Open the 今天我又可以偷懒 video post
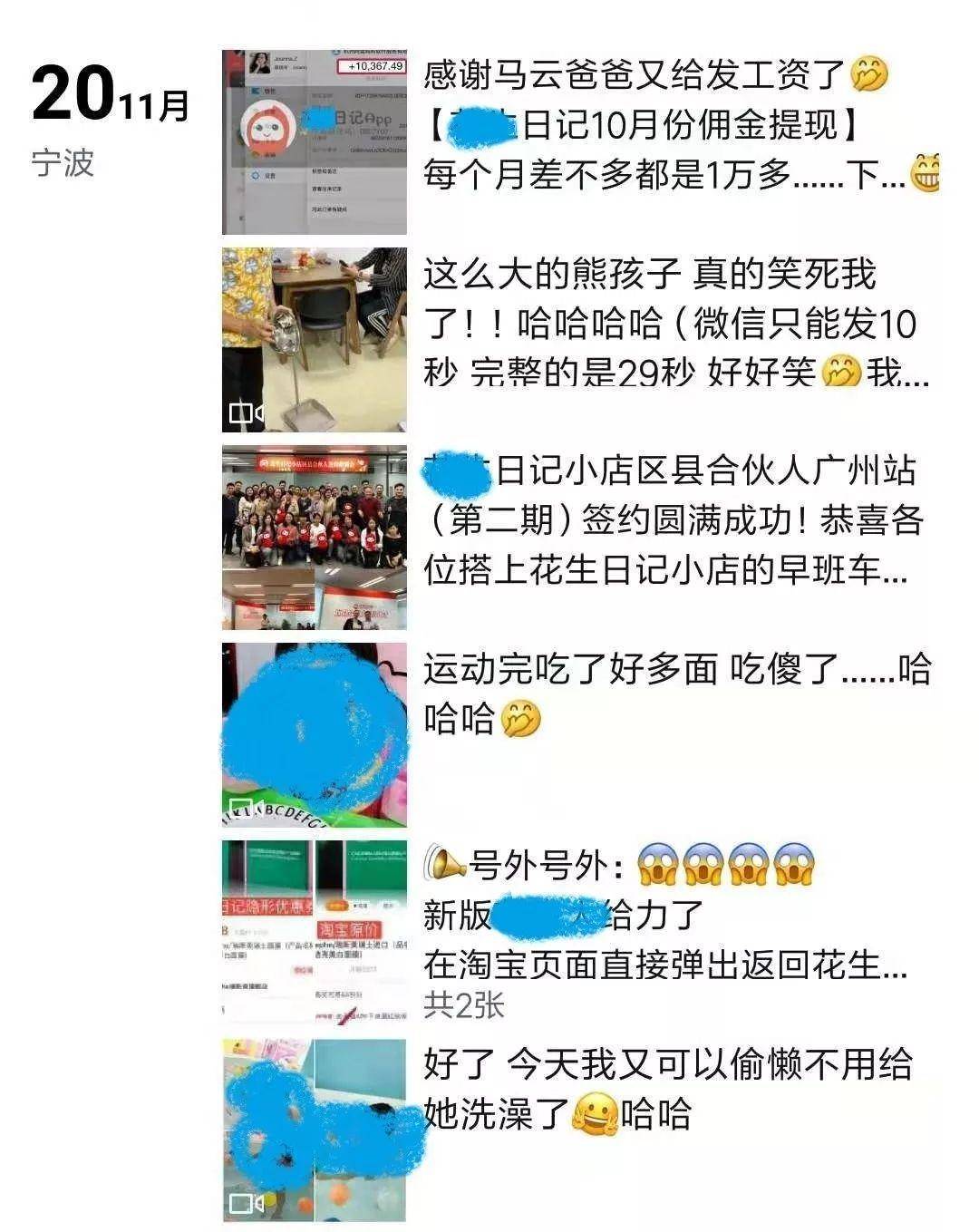This screenshot has height=1232, width=979. [314, 1130]
